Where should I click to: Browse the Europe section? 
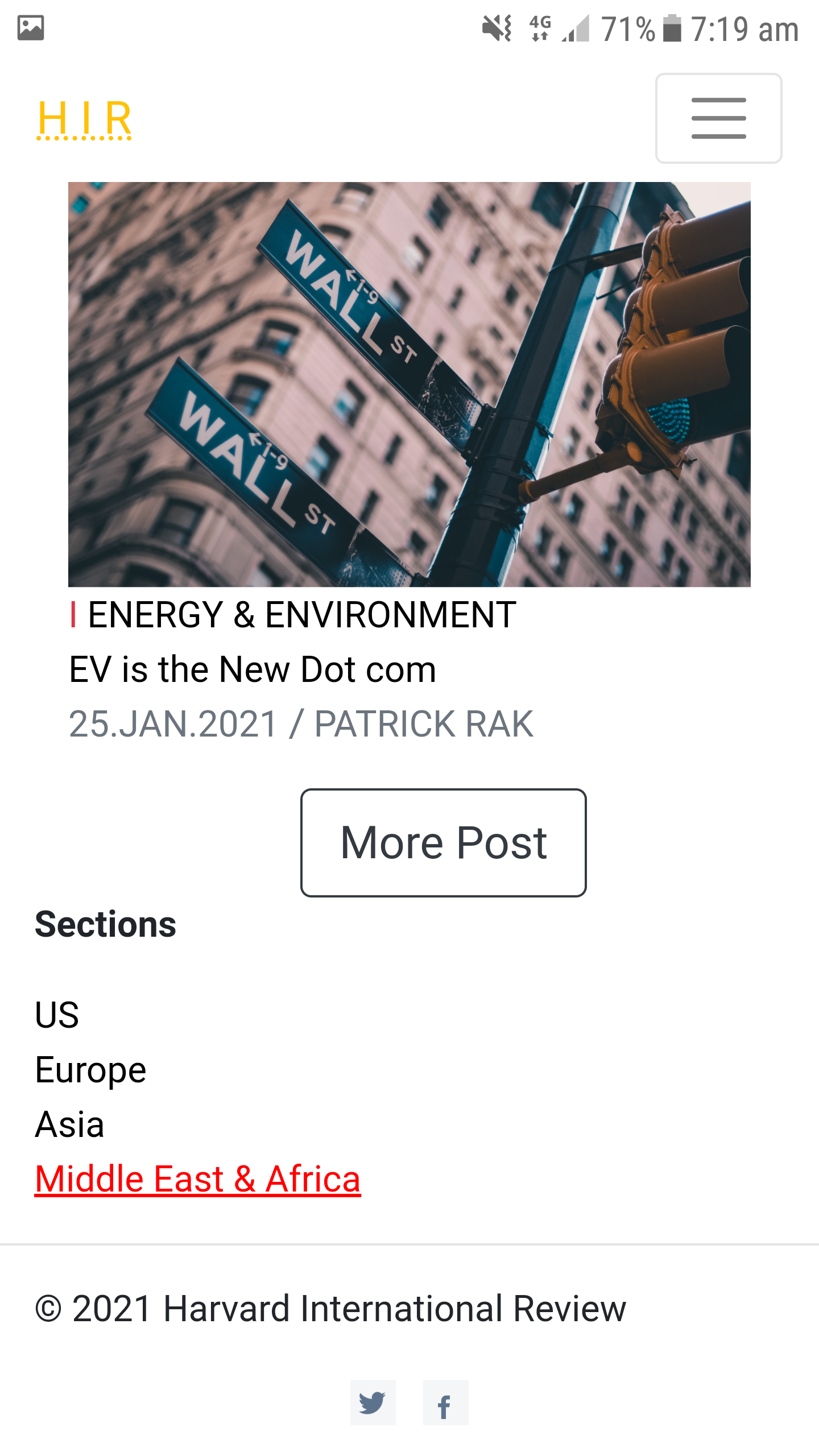point(90,1070)
